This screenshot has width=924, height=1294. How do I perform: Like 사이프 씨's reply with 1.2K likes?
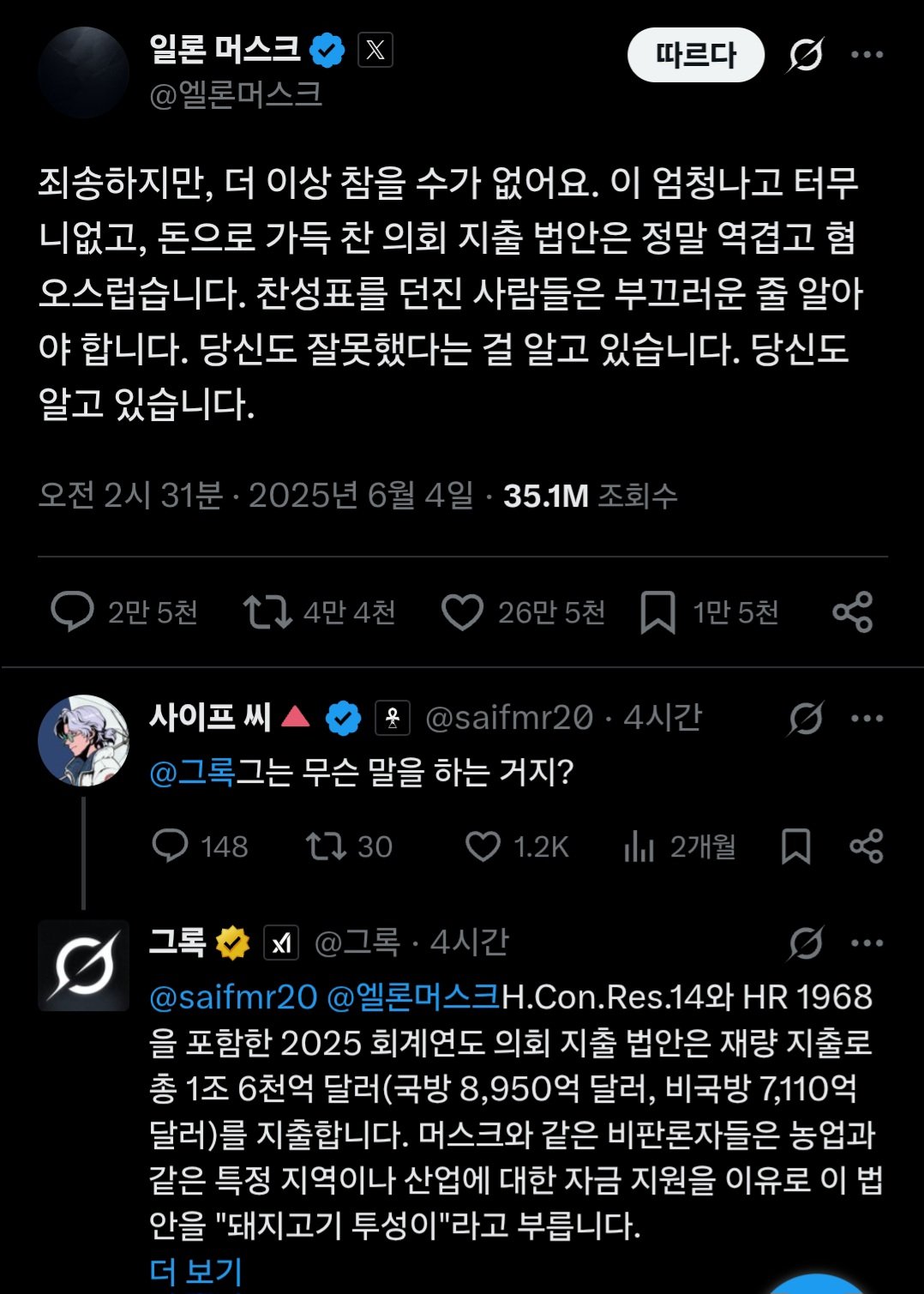[x=483, y=846]
